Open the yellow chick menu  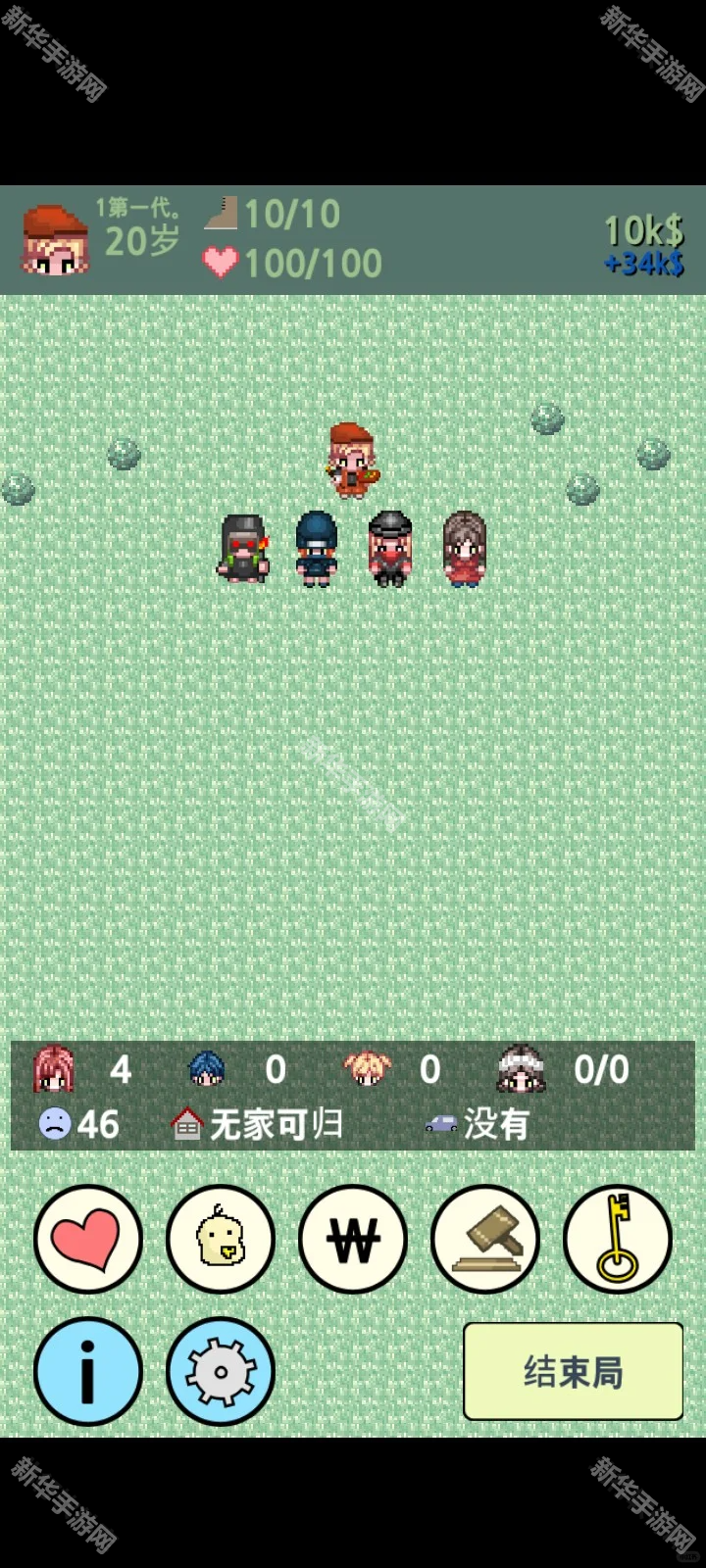[x=221, y=1240]
